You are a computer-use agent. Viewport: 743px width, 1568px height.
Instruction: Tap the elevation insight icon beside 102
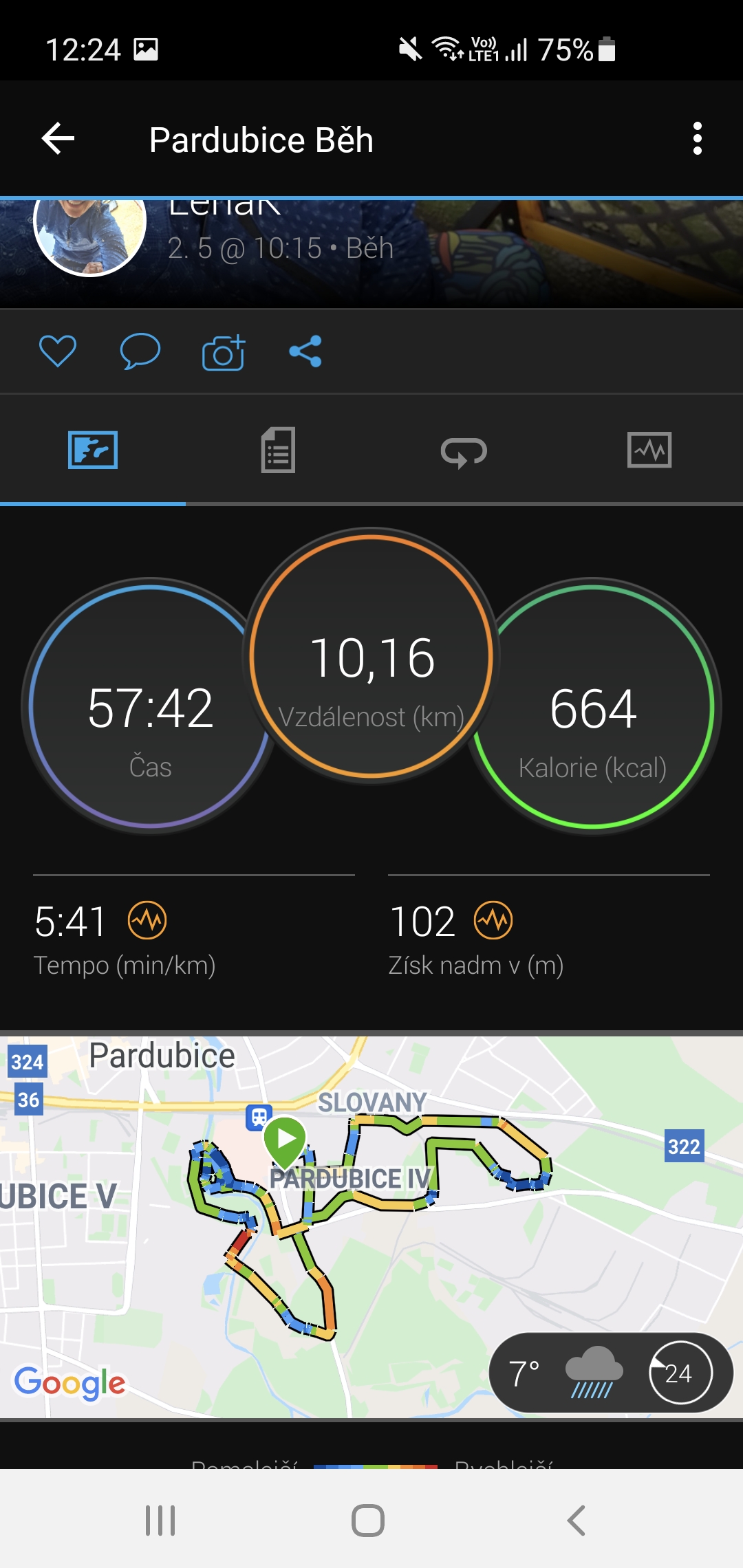[493, 920]
